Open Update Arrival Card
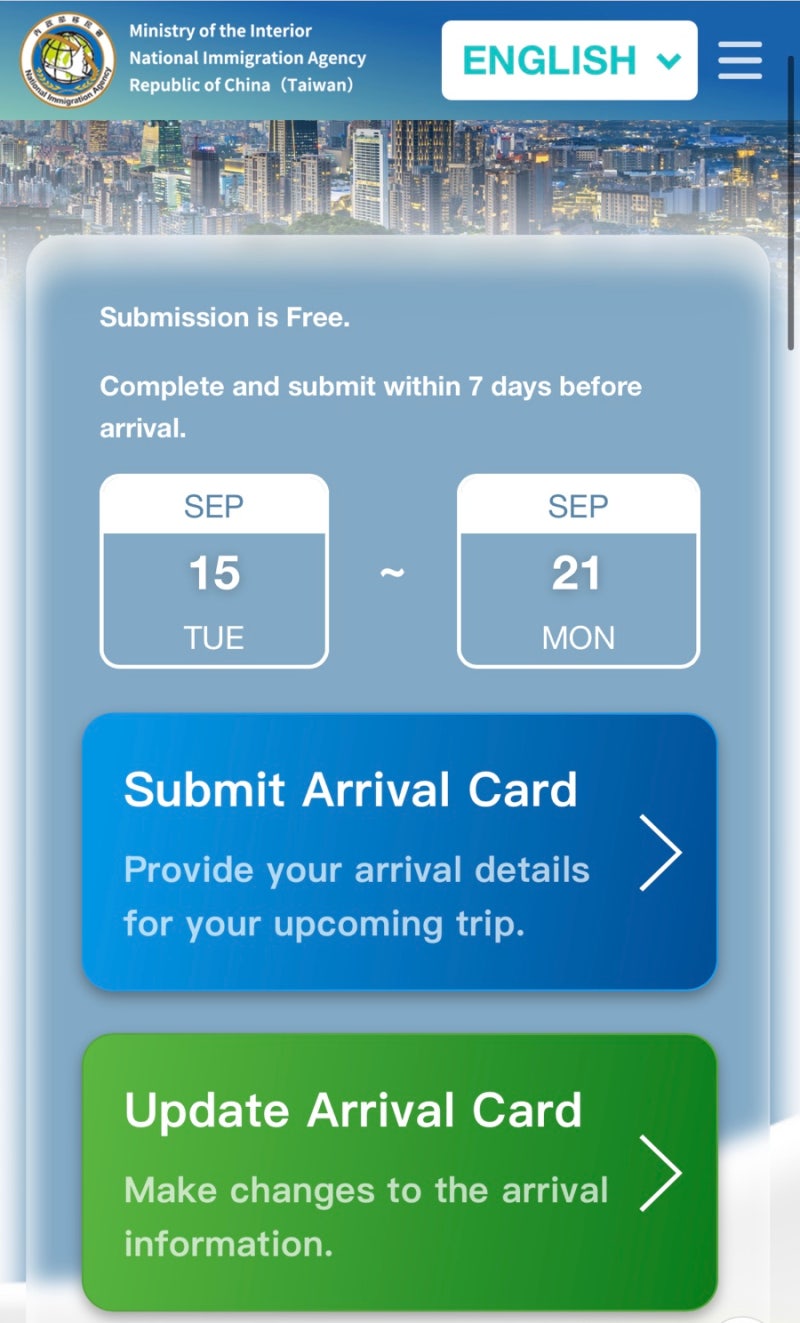The height and width of the screenshot is (1323, 800). coord(399,1172)
